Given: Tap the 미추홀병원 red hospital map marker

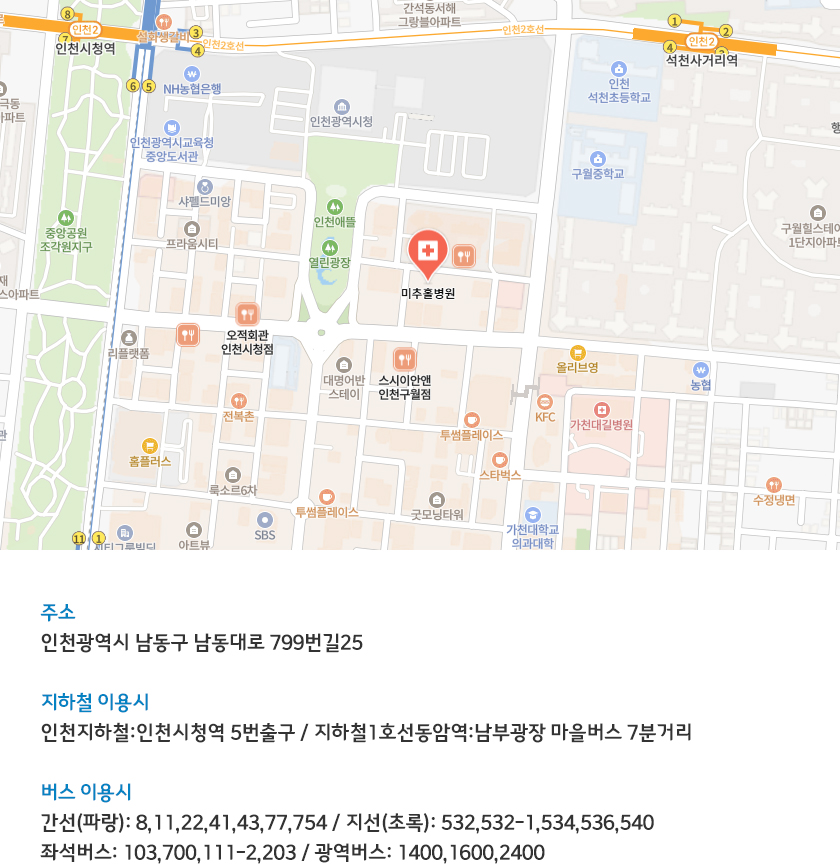Looking at the screenshot, I should (x=427, y=254).
